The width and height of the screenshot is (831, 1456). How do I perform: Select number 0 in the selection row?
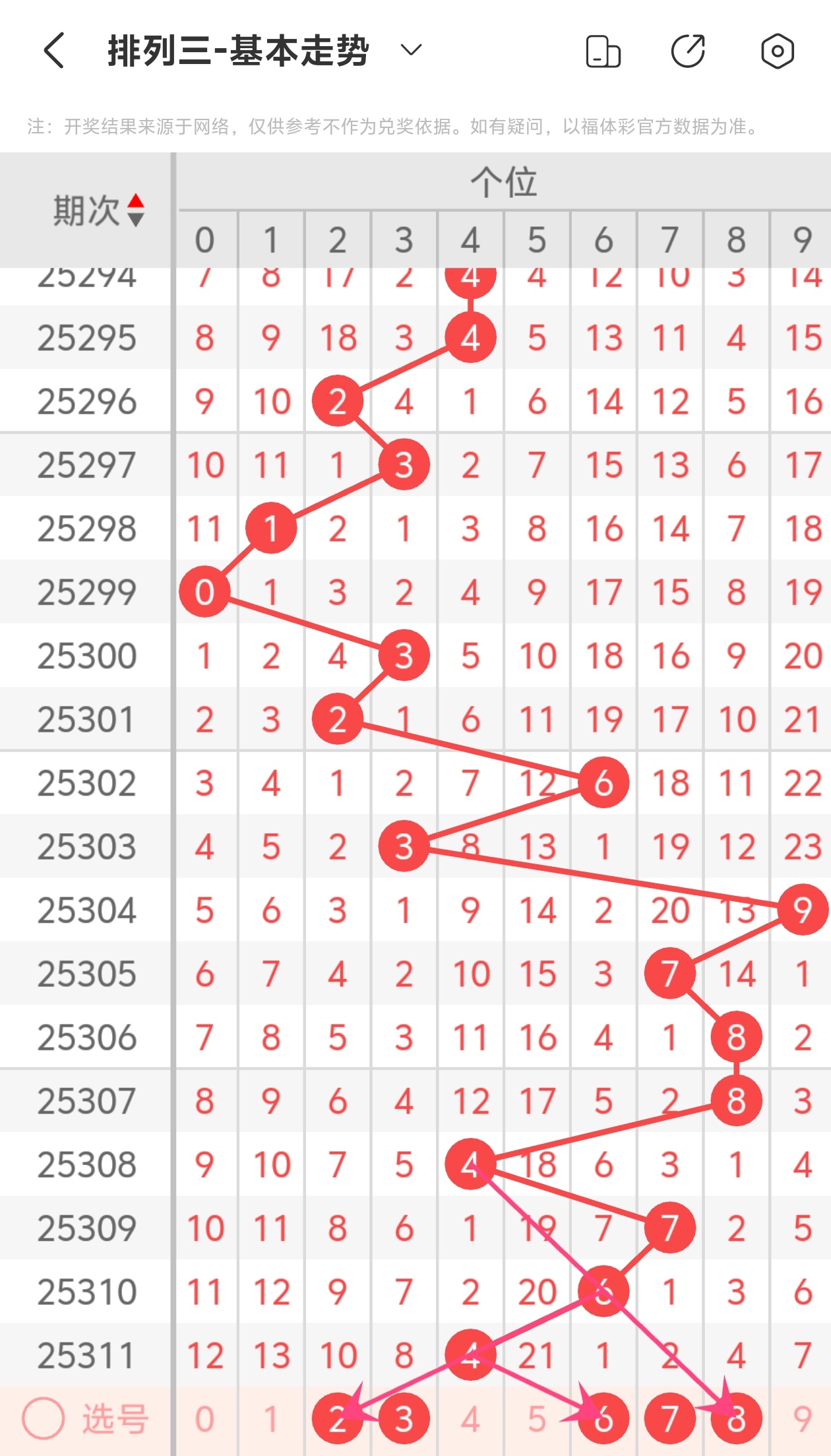204,1418
